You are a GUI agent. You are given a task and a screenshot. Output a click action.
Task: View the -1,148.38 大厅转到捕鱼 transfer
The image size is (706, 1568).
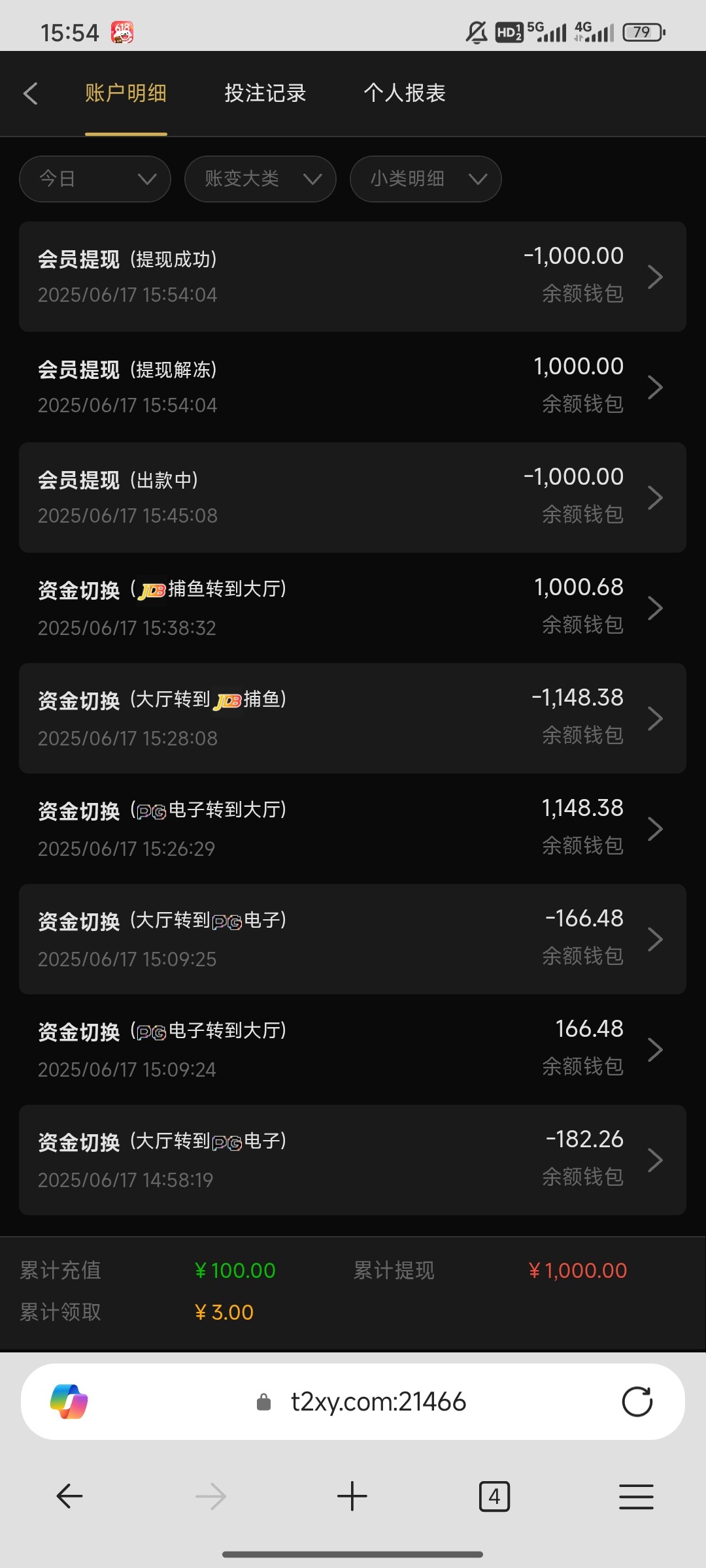pyautogui.click(x=352, y=719)
